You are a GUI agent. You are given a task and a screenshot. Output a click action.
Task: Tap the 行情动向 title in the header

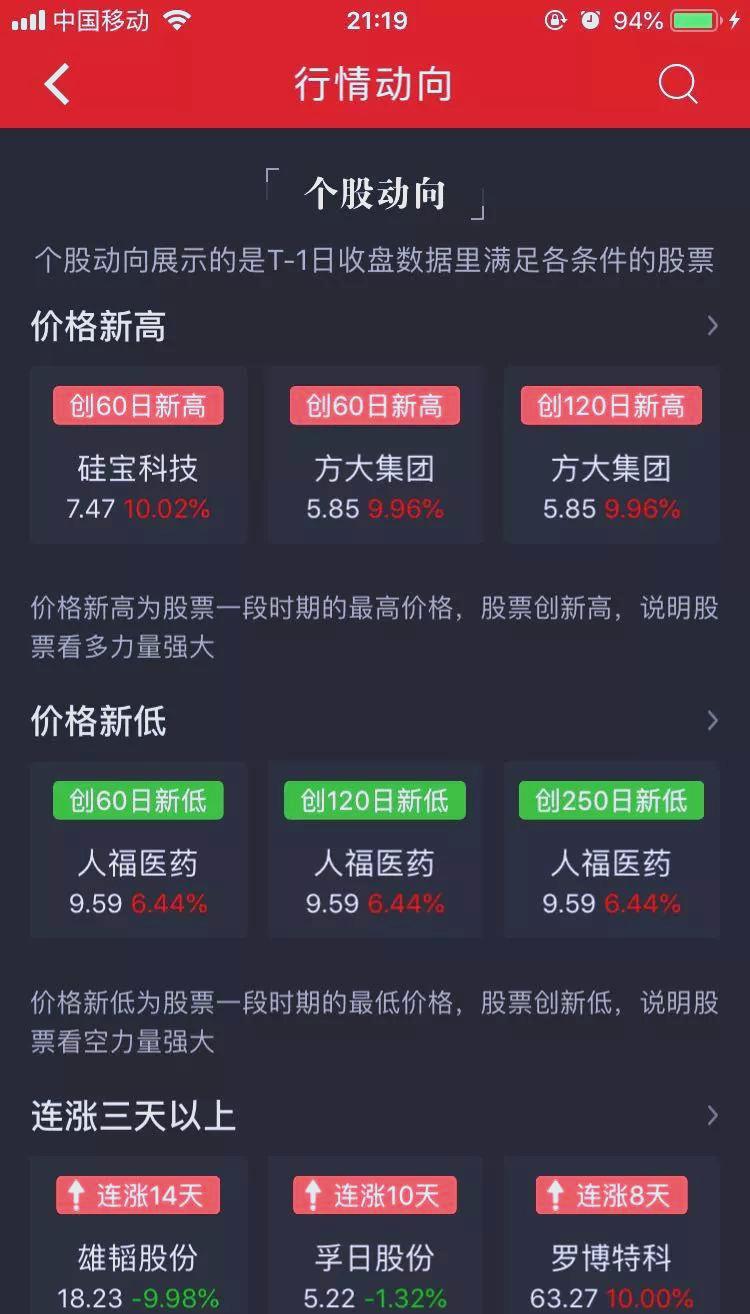(374, 85)
